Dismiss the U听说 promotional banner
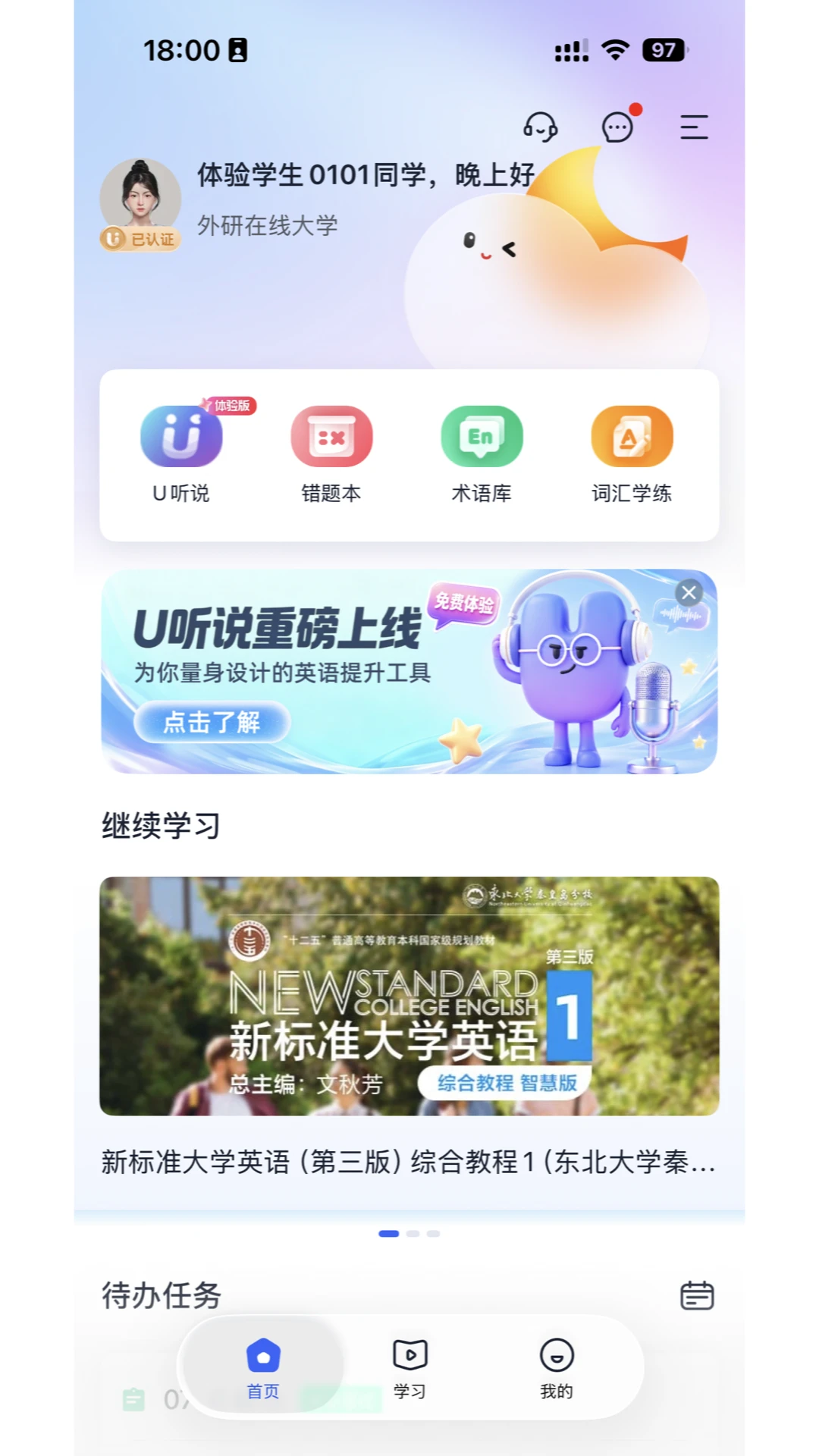 point(689,592)
